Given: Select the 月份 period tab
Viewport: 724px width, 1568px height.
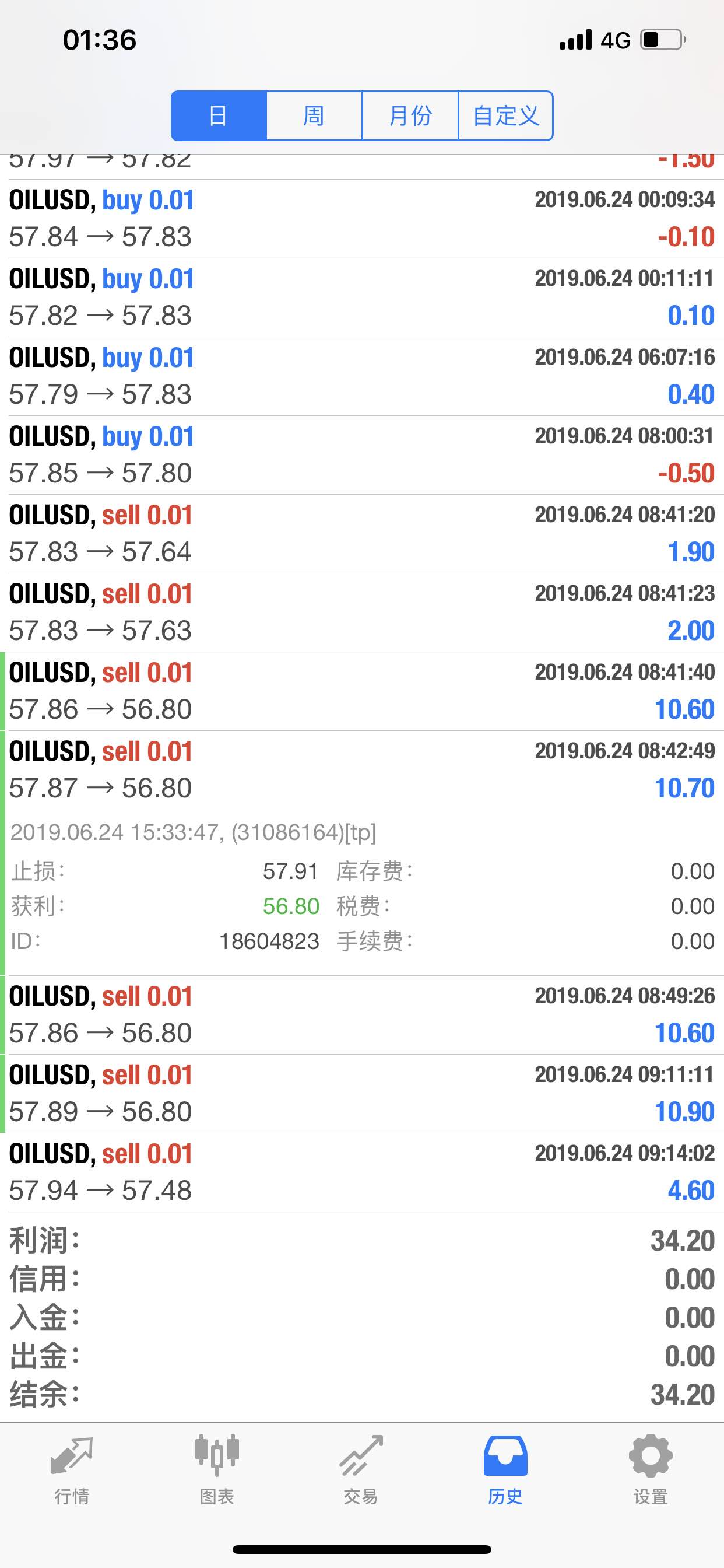Looking at the screenshot, I should click(410, 116).
